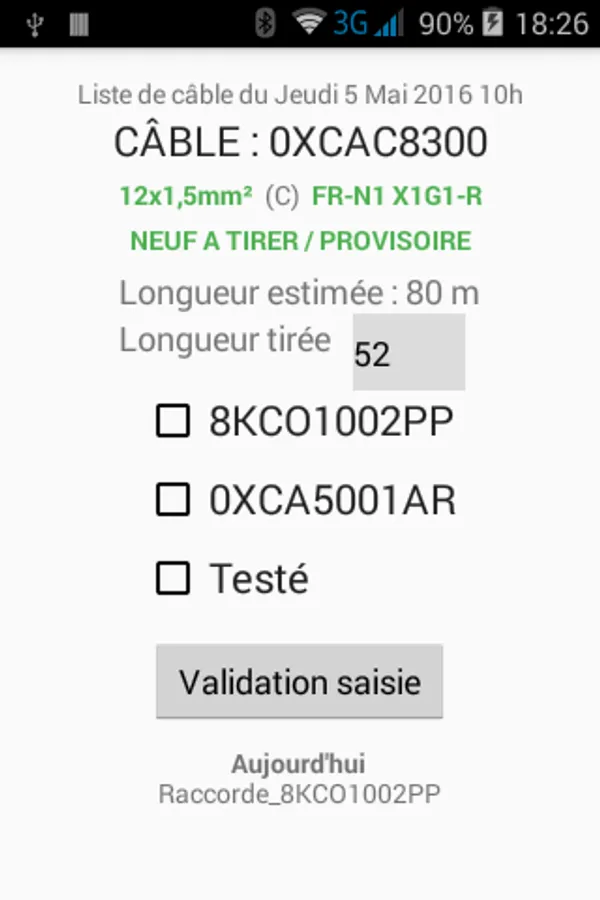Image resolution: width=600 pixels, height=900 pixels.
Task: Tick the 0XCA5001AR checkbox
Action: (173, 500)
